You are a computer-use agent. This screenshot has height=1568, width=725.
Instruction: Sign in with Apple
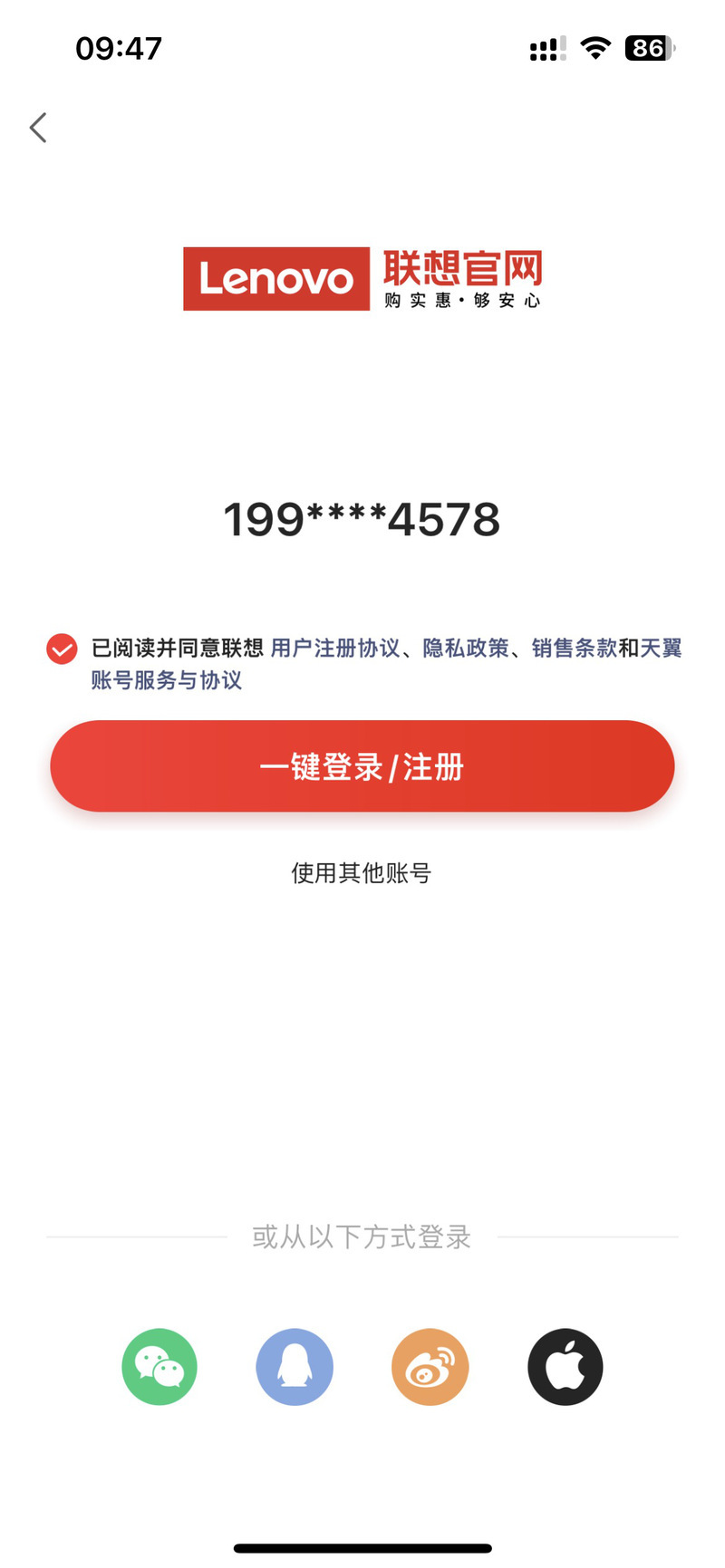pos(565,1367)
